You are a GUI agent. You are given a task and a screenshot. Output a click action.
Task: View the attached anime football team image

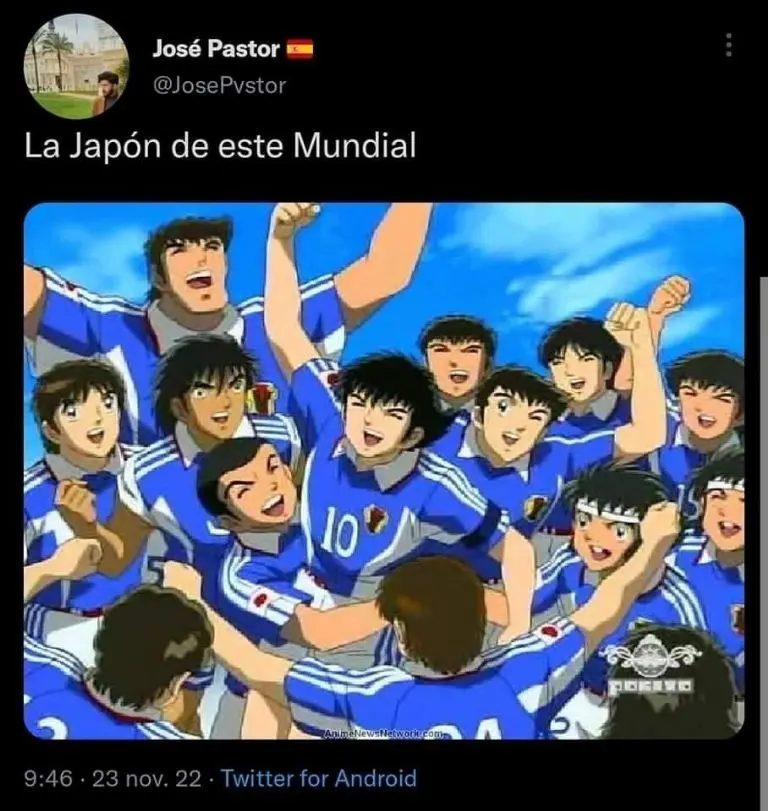point(384,470)
